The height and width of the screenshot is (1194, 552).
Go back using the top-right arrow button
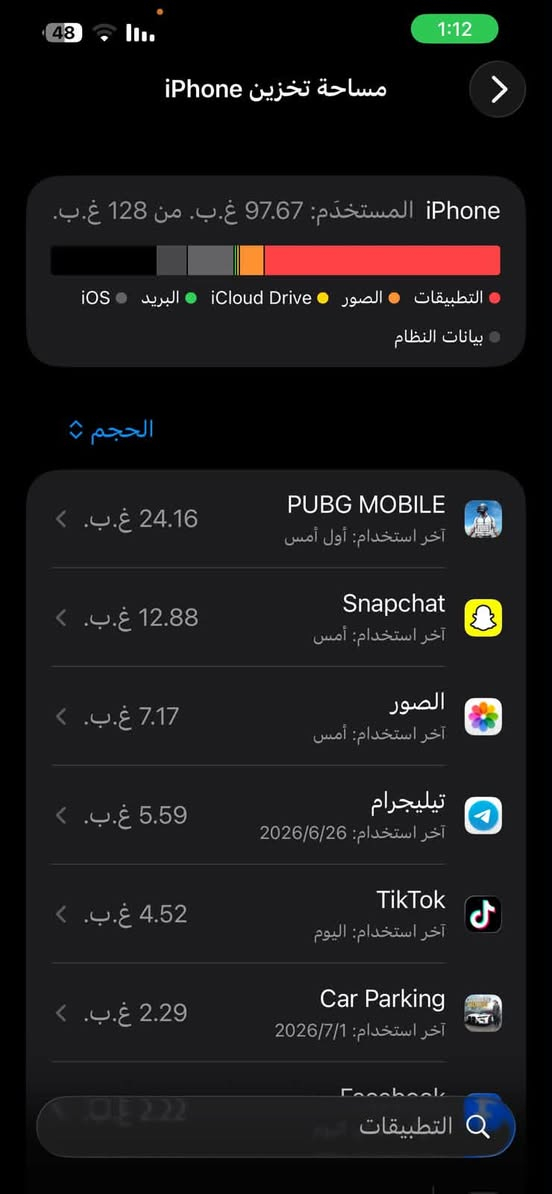[497, 90]
